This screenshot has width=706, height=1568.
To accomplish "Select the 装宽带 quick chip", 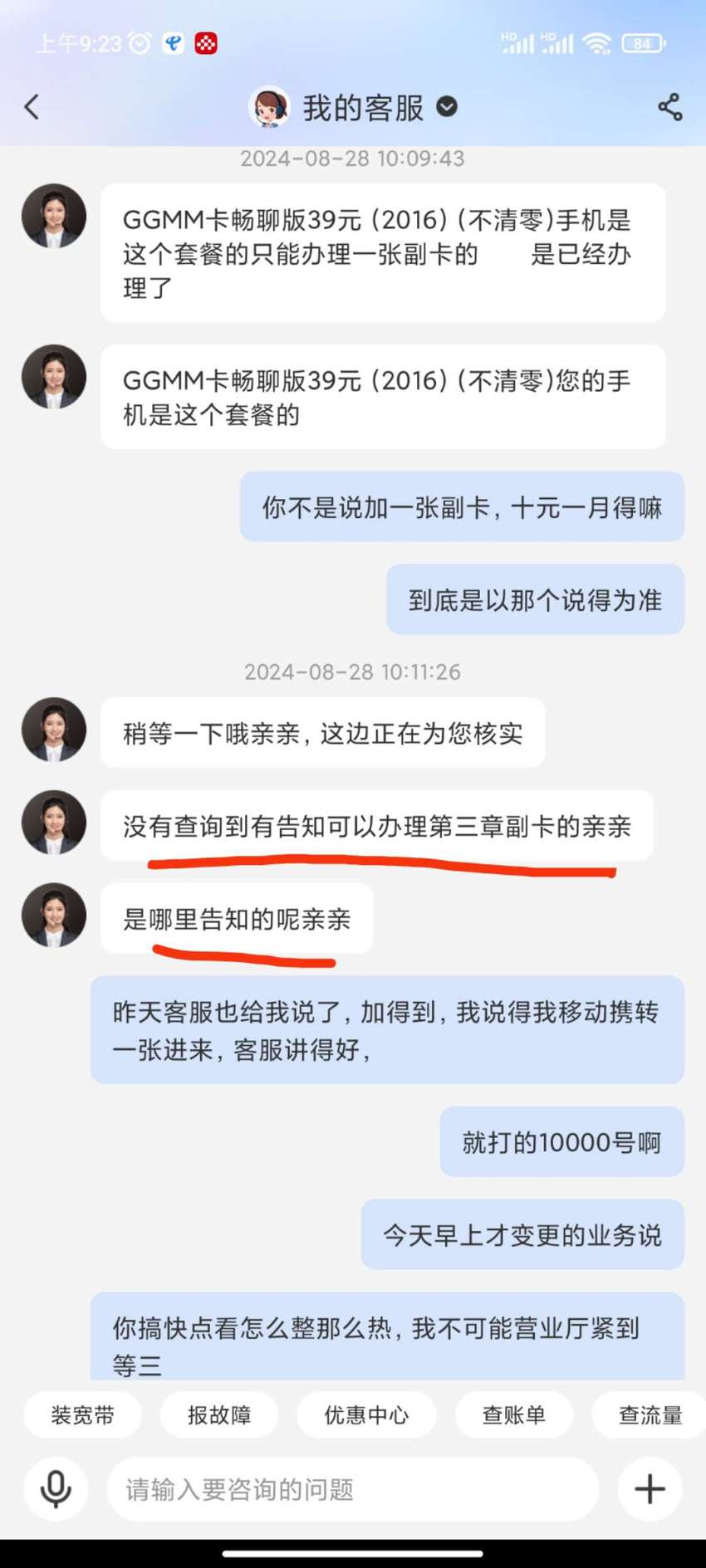I will click(x=82, y=1414).
